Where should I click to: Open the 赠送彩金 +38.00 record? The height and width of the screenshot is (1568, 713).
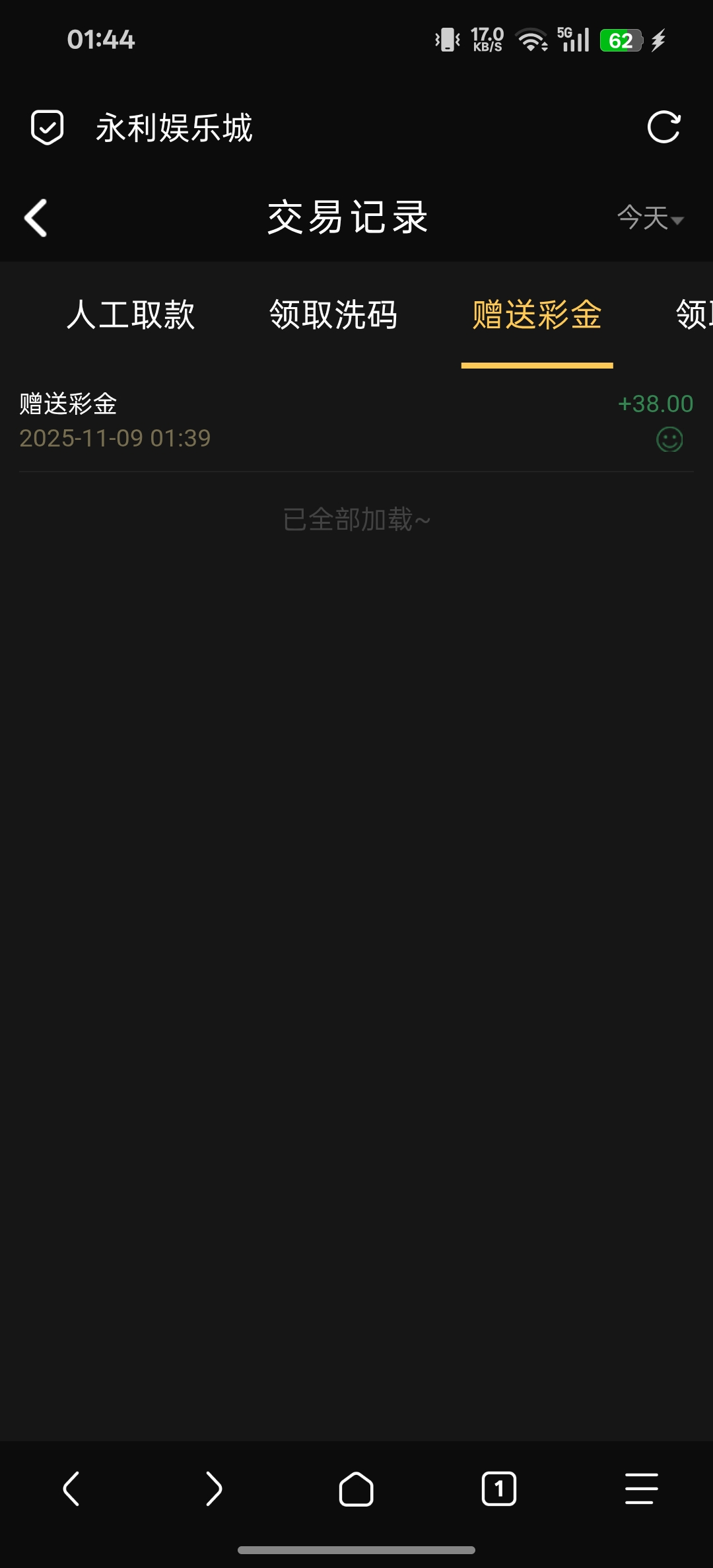pyautogui.click(x=356, y=421)
